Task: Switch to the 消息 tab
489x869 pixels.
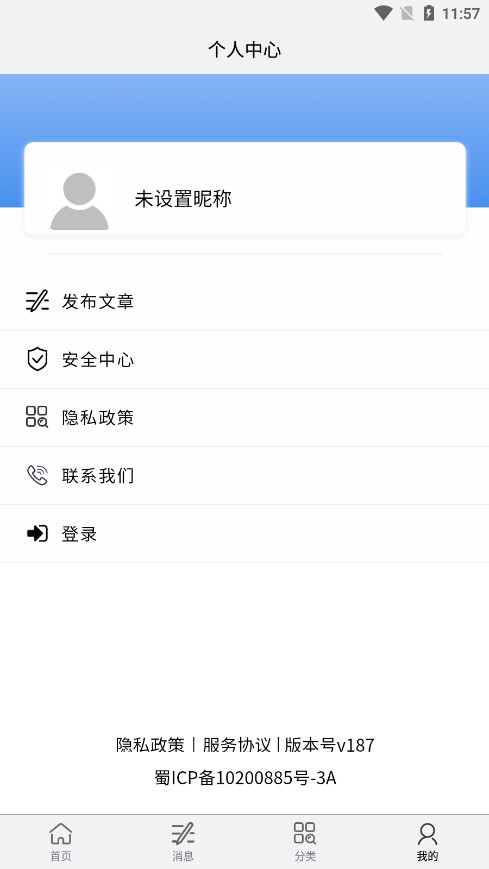Action: (183, 842)
